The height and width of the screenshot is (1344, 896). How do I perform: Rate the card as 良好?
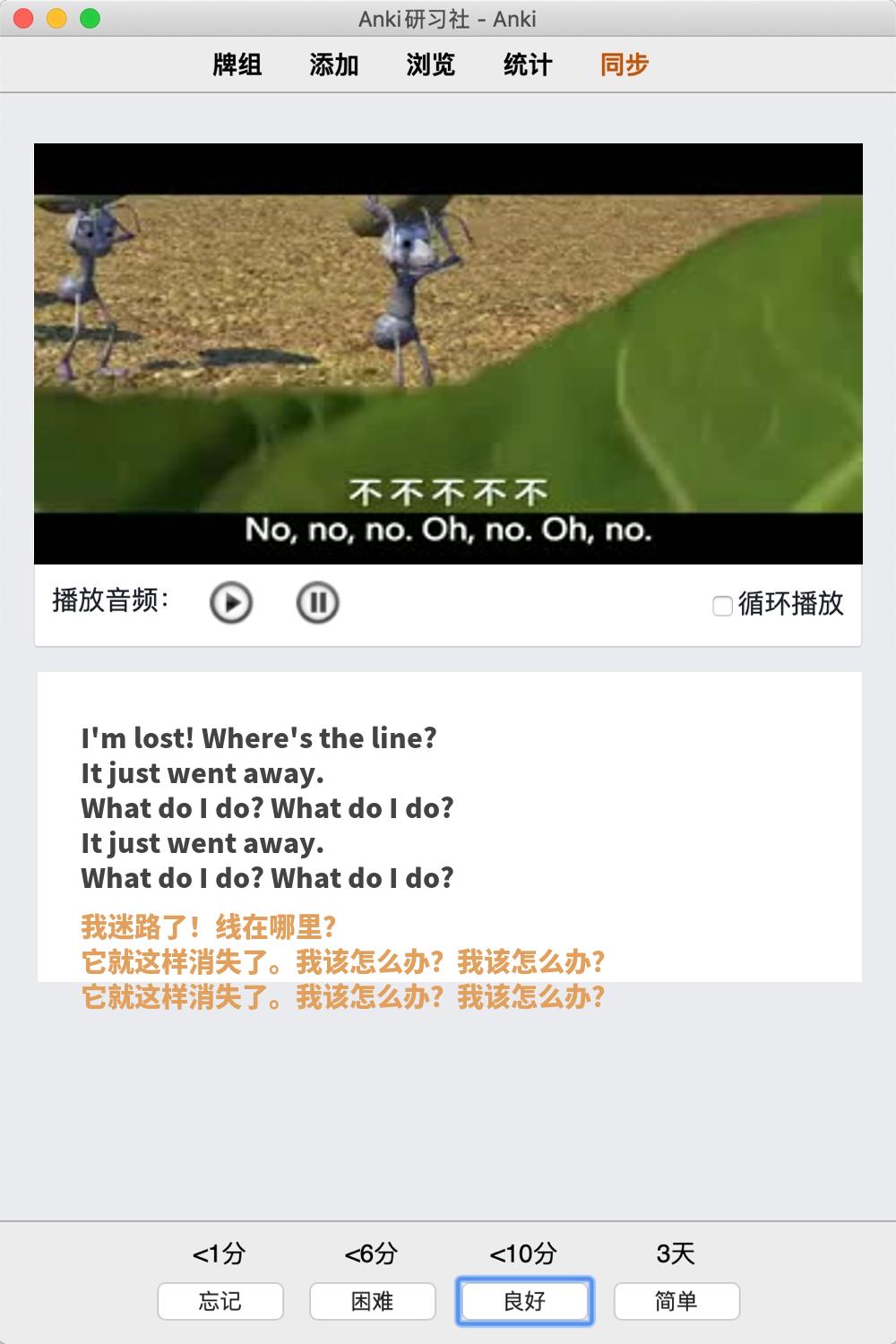[x=525, y=1301]
